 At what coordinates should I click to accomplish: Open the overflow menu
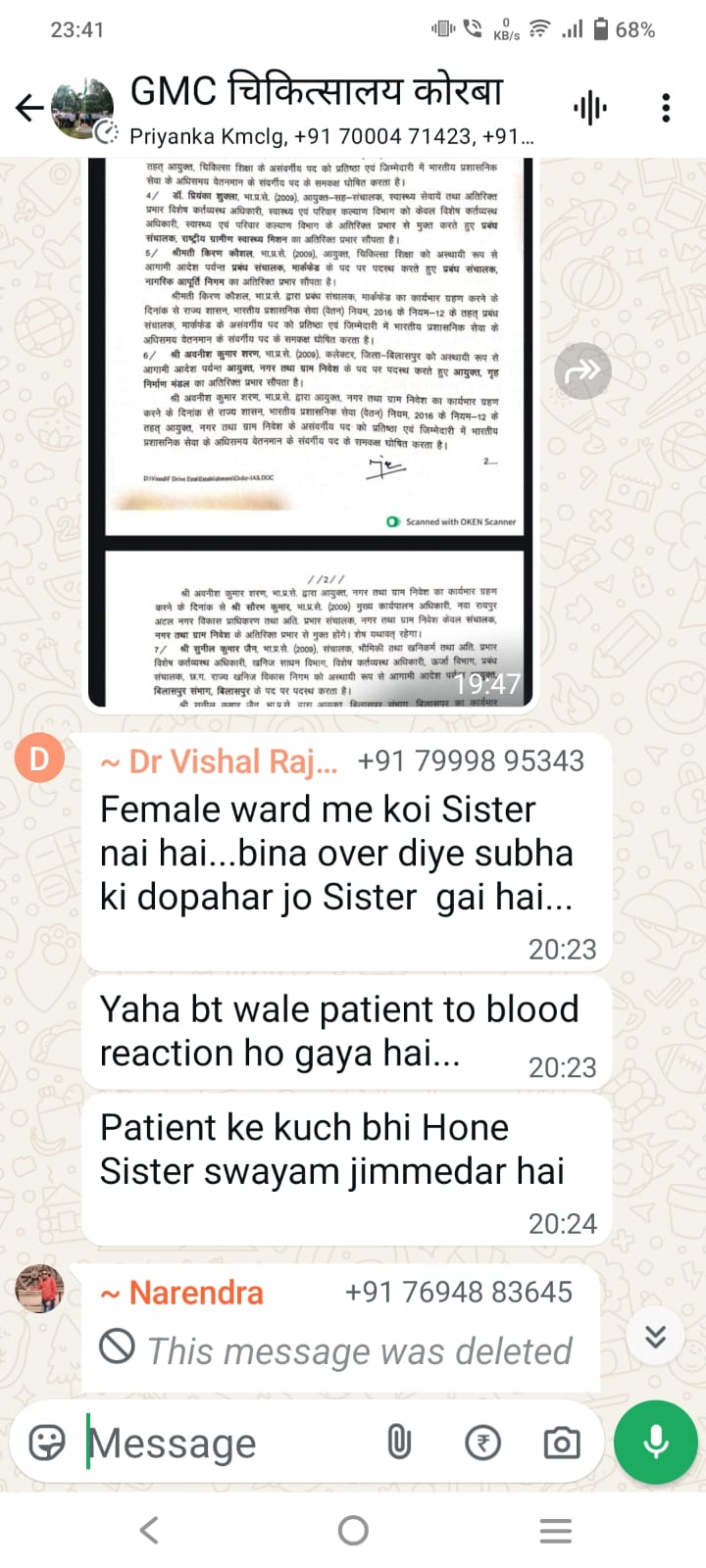666,107
